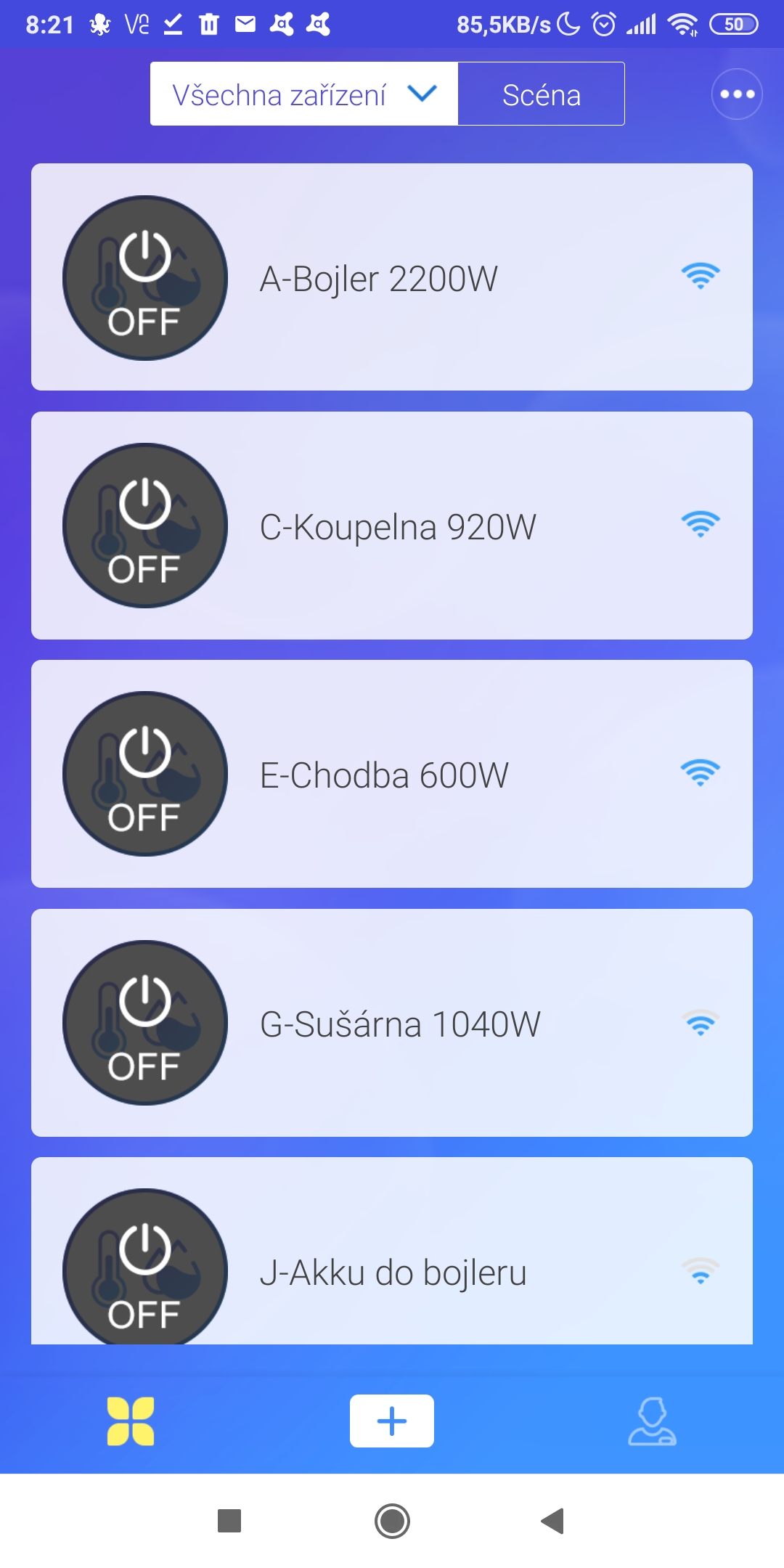Open the G-Sušárna 1040W device card

tap(450, 1024)
